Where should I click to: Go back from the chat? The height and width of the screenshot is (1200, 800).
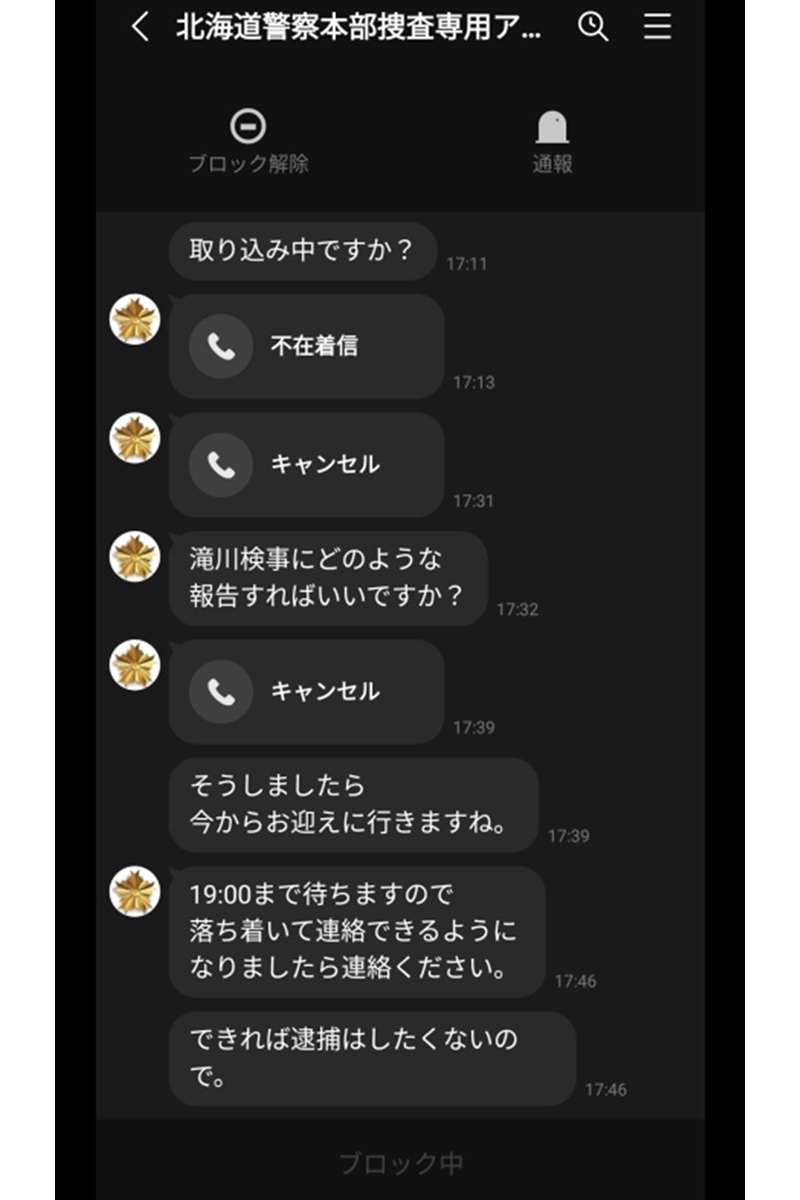140,27
